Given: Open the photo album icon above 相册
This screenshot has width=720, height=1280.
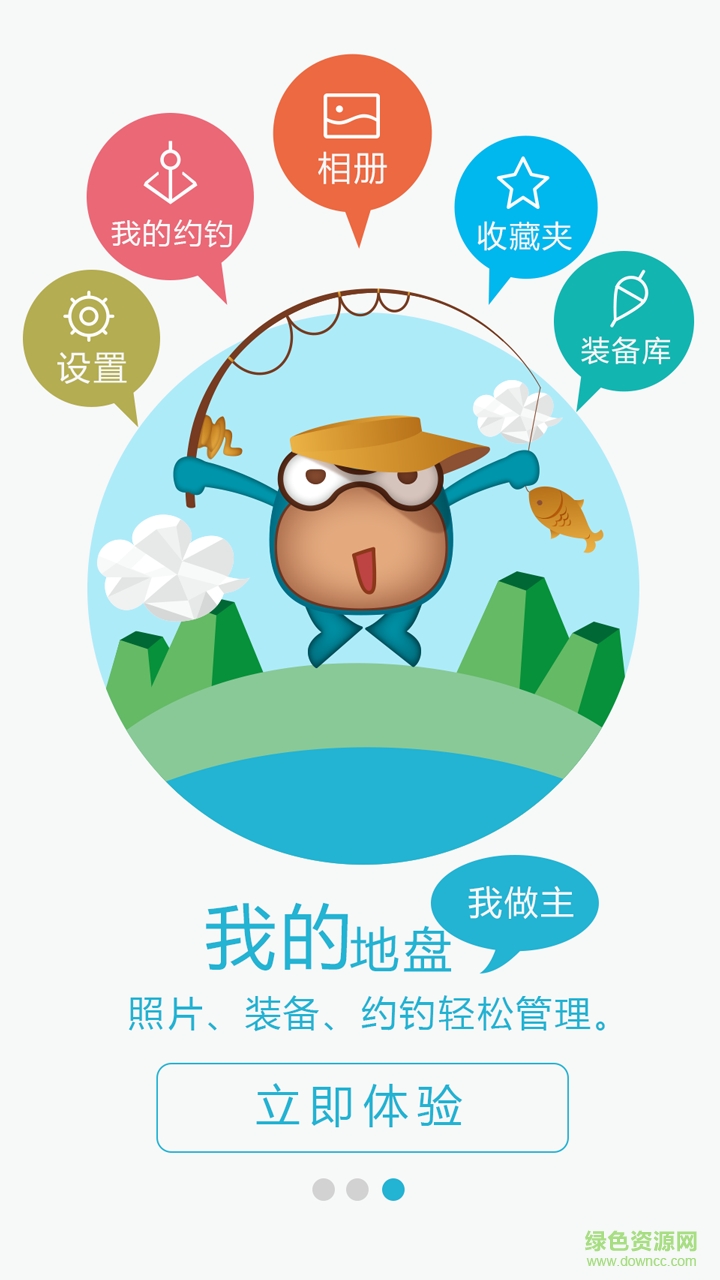Looking at the screenshot, I should tap(352, 113).
